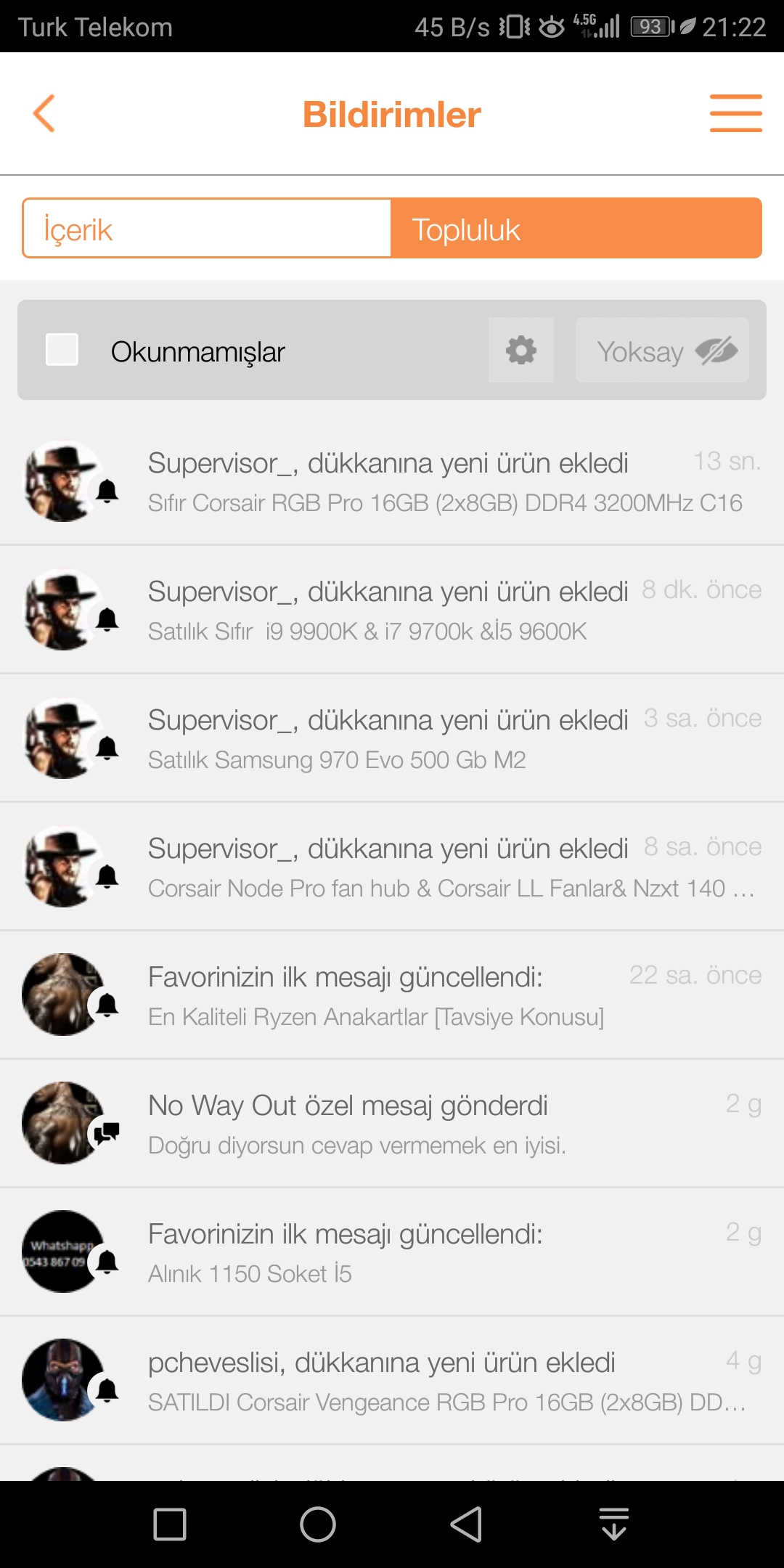This screenshot has height=1568, width=784.
Task: Open the recent apps view
Action: (170, 1524)
